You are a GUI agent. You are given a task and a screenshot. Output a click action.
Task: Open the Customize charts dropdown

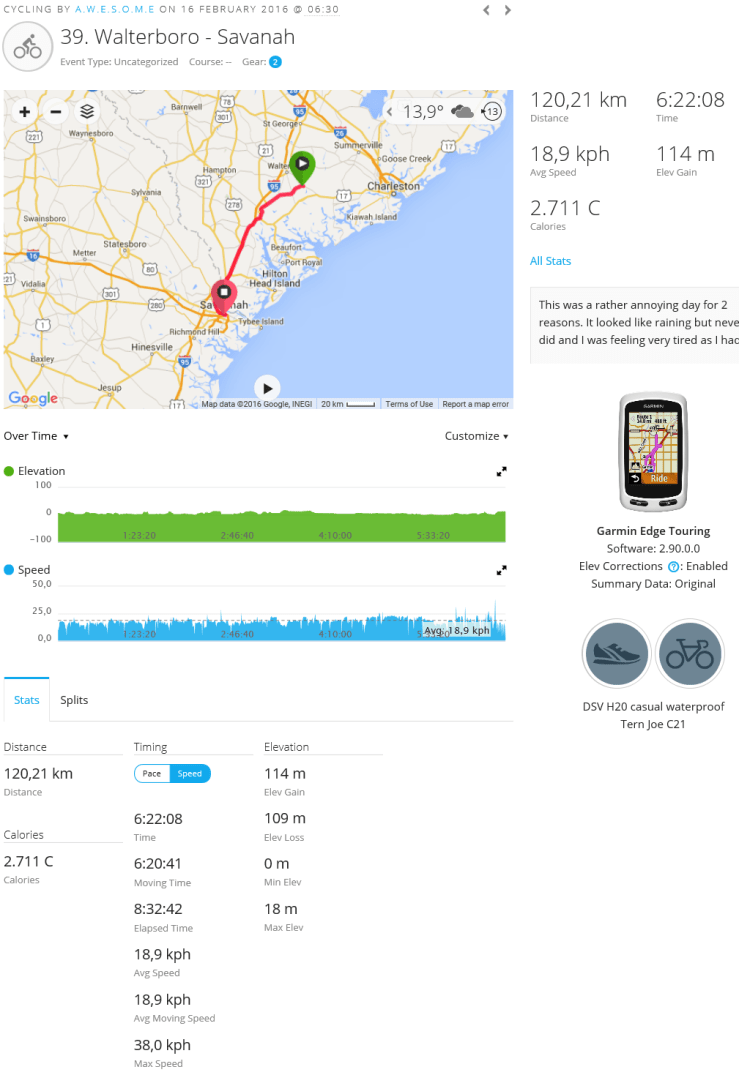(476, 436)
